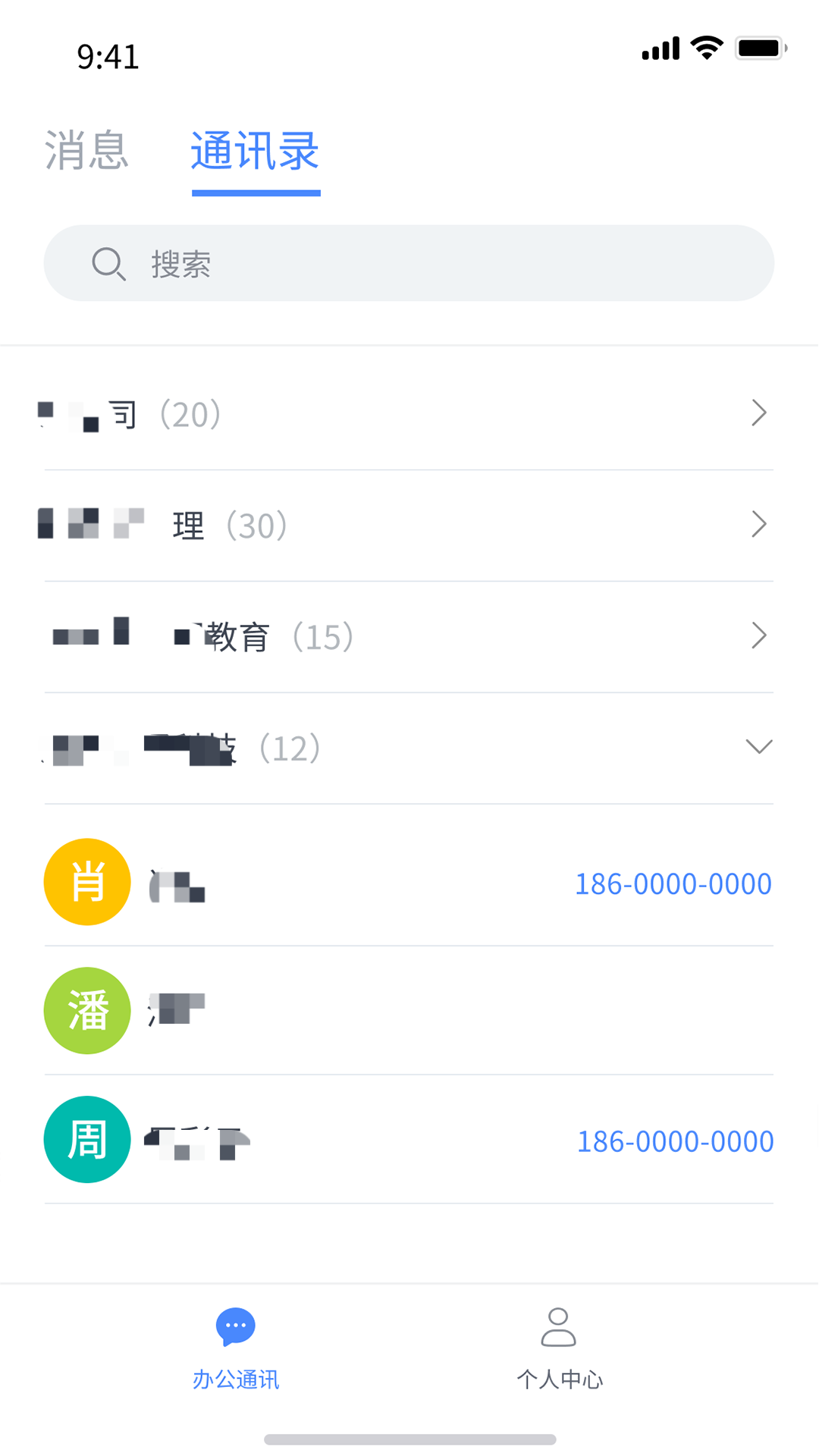Select the 通讯录 tab
Screen dimensions: 819x1456
[x=256, y=152]
